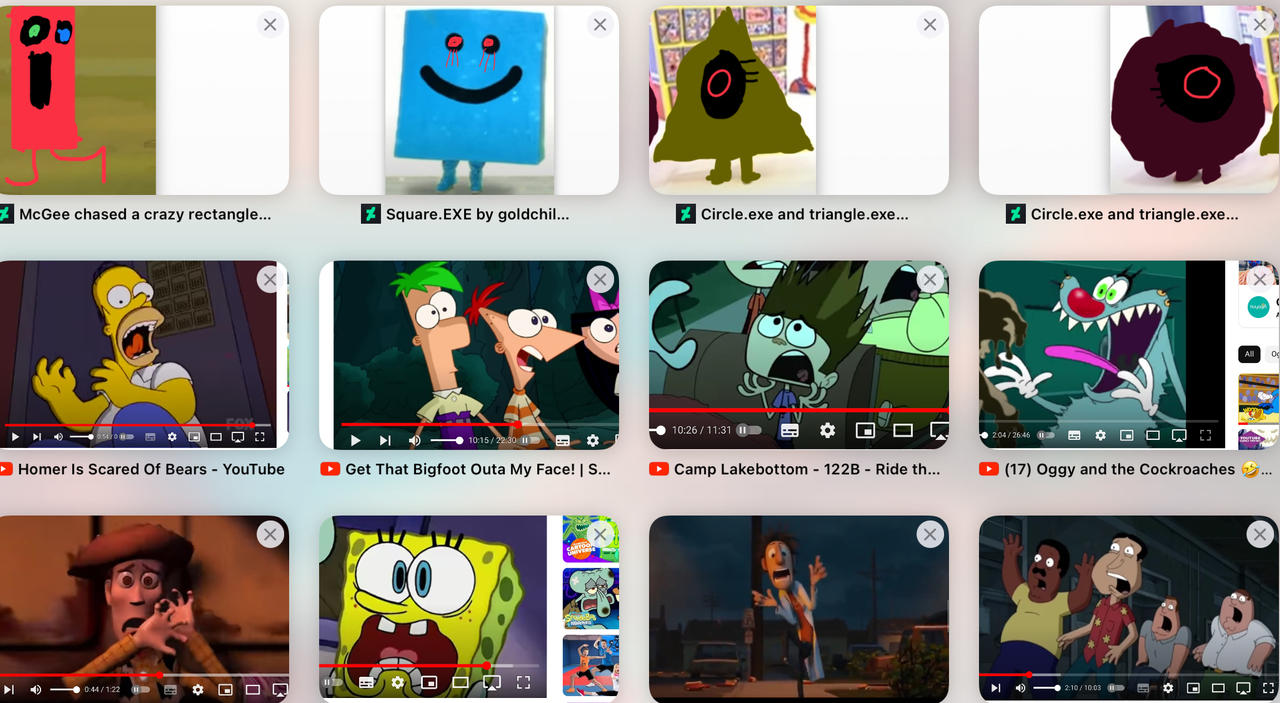Close the Homer Is Scared Of Bears tab
Viewport: 1280px width, 703px height.
click(270, 280)
